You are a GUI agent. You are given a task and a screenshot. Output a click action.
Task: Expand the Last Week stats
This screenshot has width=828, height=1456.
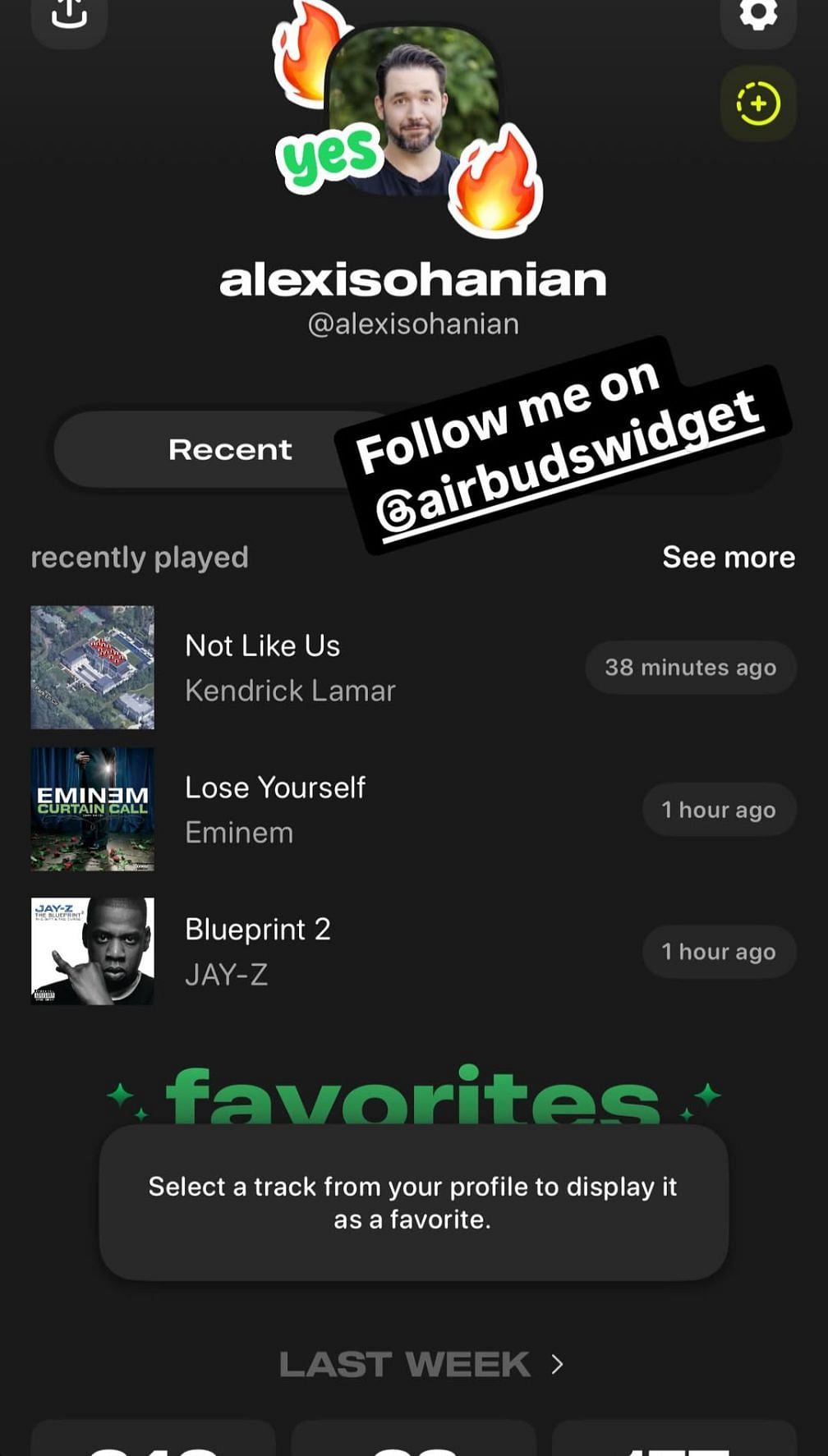(421, 1364)
